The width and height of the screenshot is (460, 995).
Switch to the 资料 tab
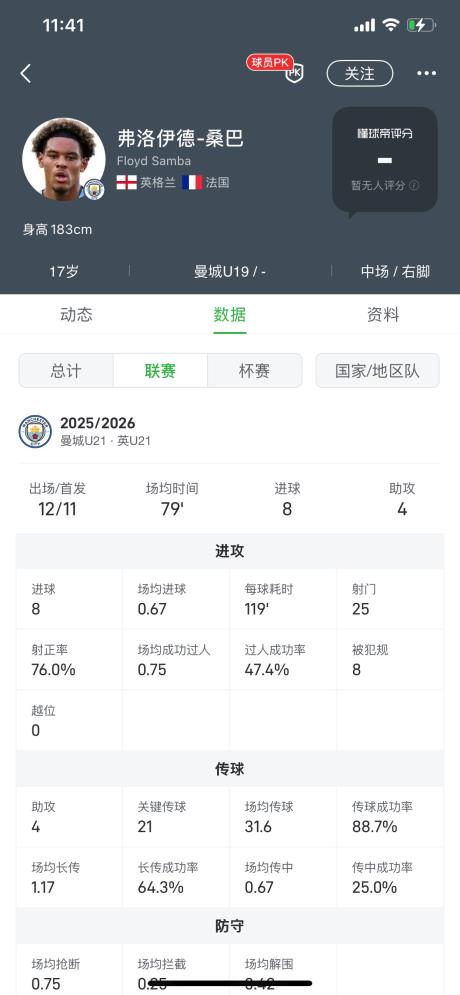click(x=383, y=315)
